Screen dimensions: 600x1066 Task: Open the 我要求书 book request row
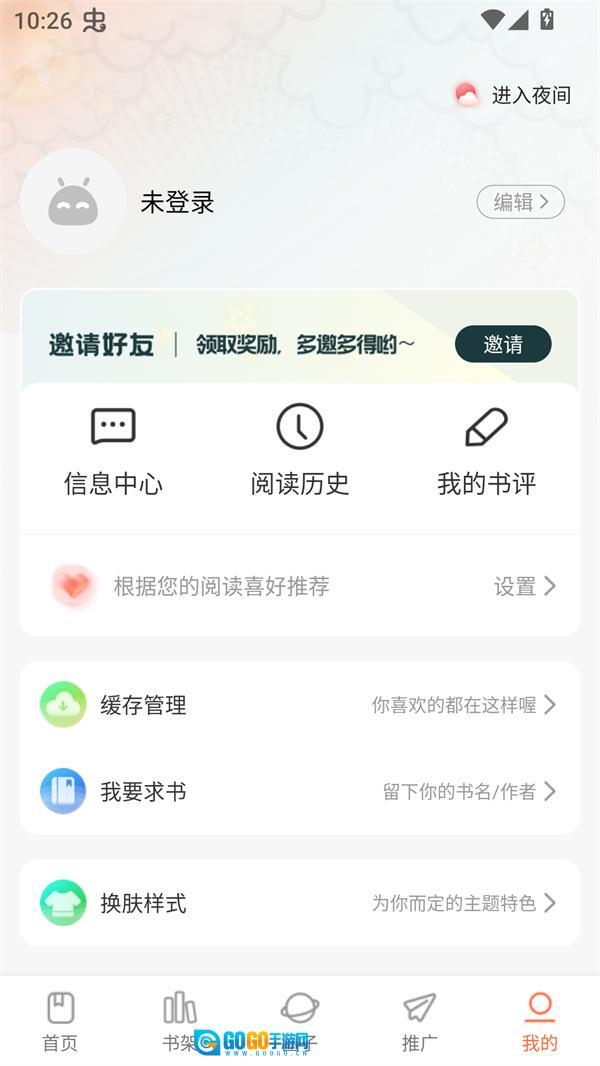(299, 792)
